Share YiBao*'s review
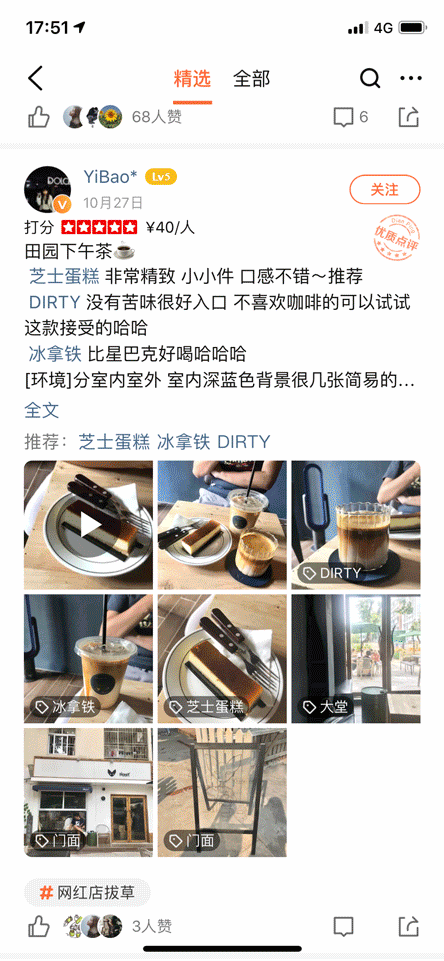 (408, 926)
